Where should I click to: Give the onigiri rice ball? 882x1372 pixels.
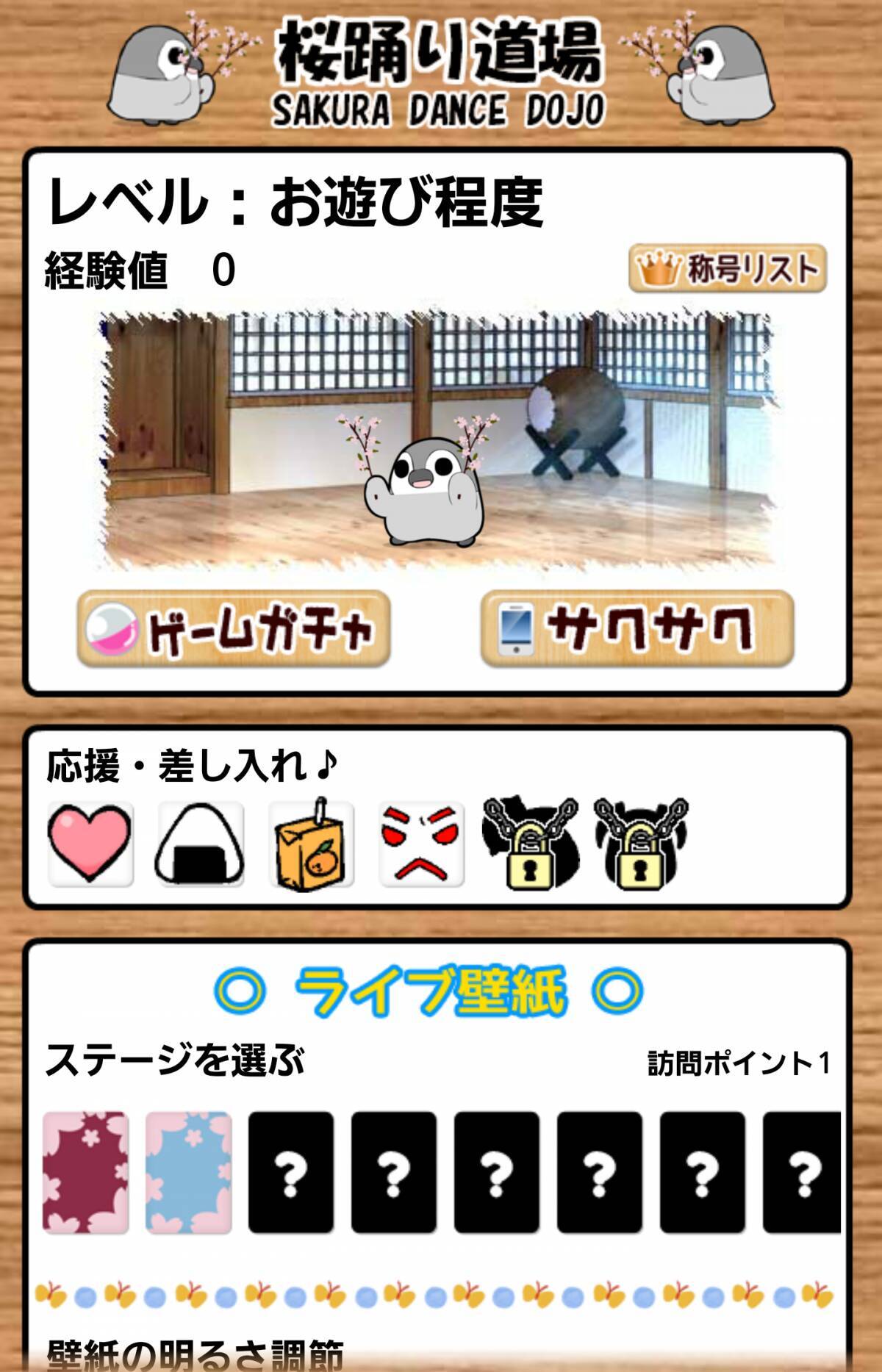[200, 844]
